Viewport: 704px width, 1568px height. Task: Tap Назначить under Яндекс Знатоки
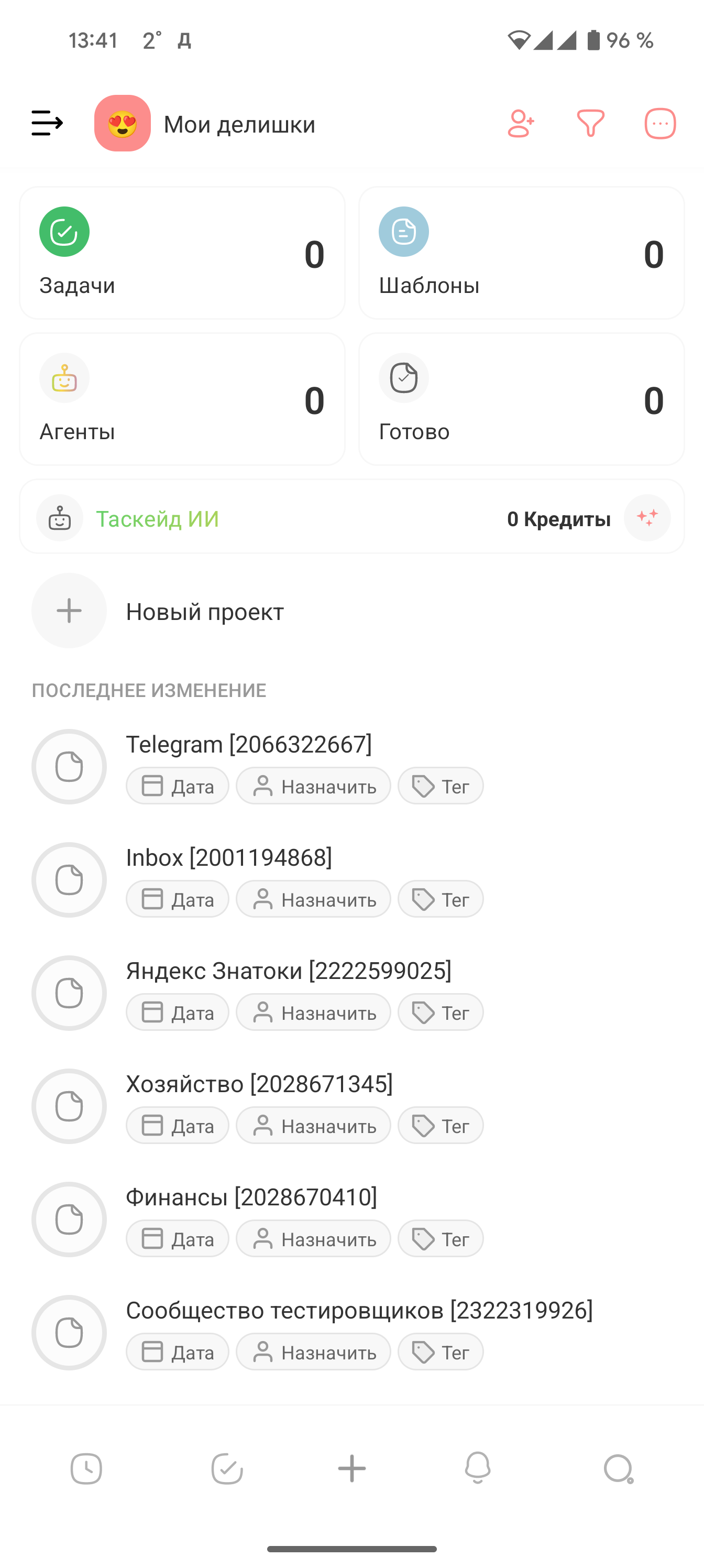click(313, 1012)
